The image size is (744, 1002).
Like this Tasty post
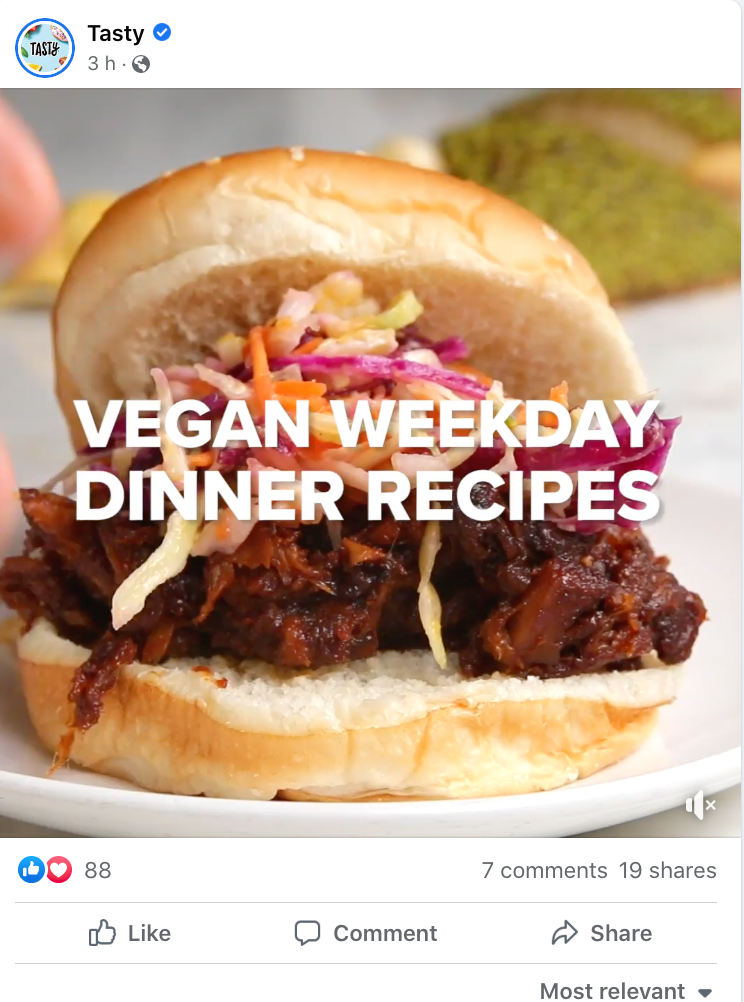130,933
